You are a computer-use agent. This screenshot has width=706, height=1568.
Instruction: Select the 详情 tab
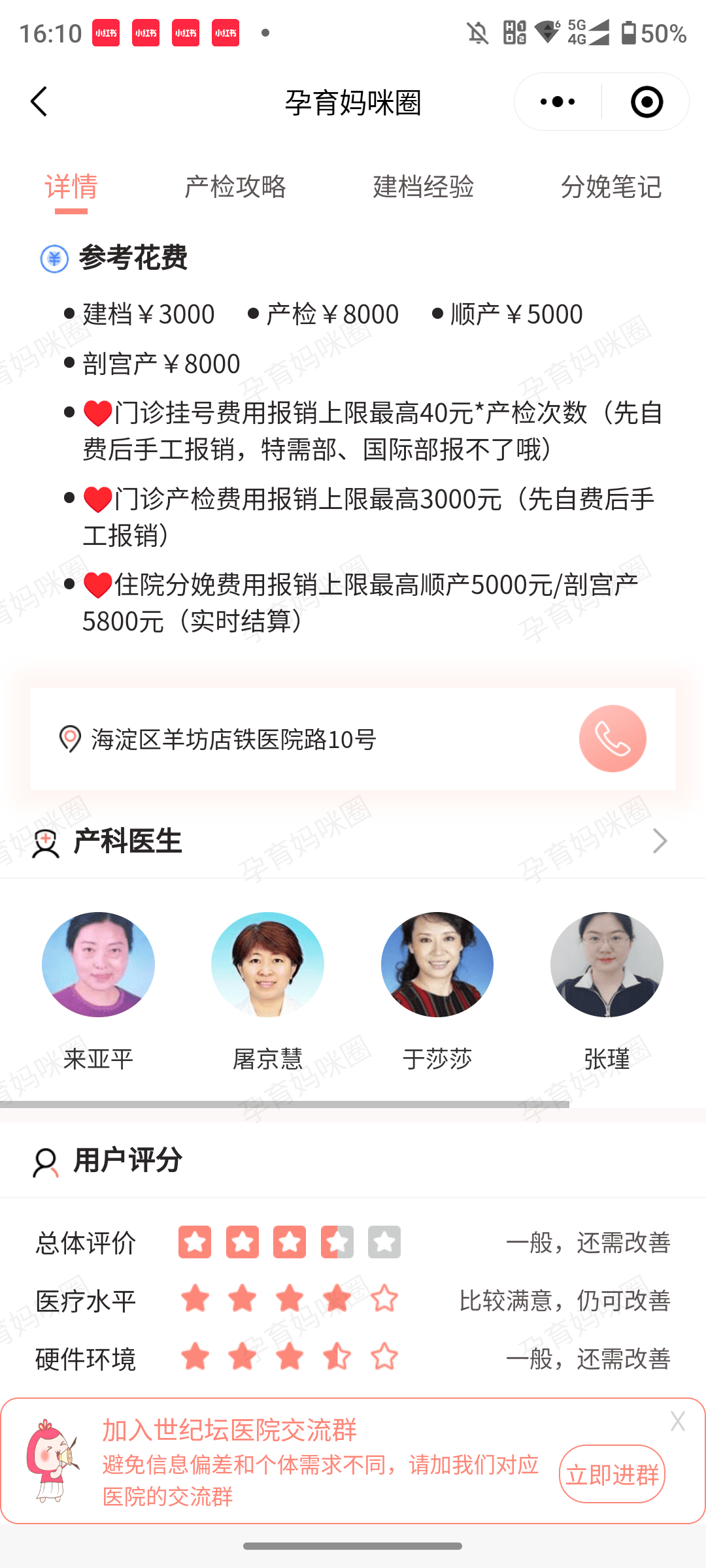click(71, 188)
